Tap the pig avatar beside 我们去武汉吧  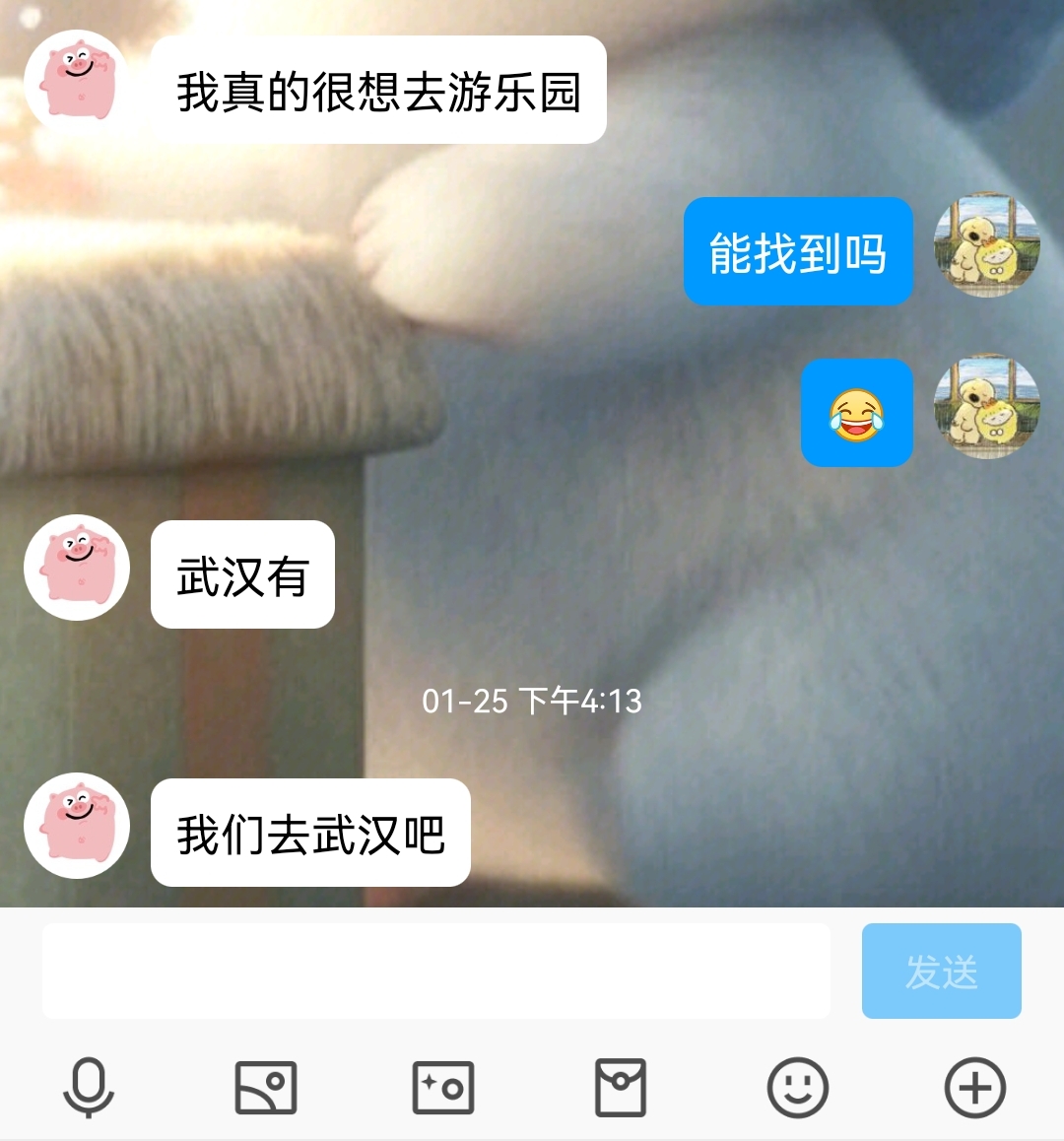(77, 826)
